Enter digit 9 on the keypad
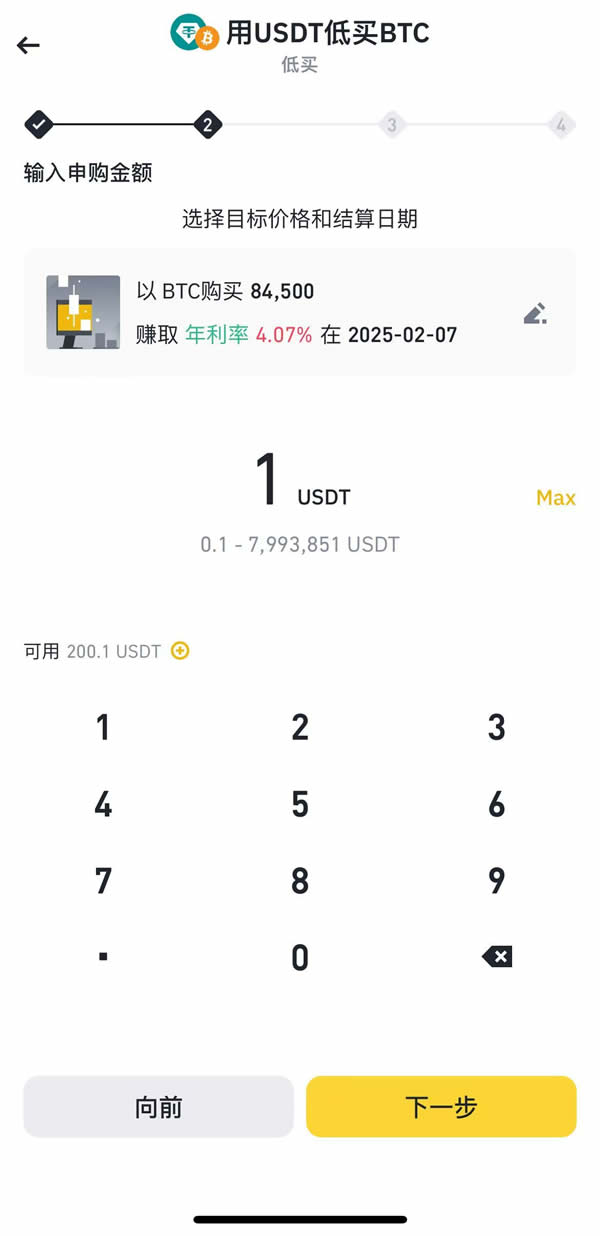Screen dimensions: 600x1236 [497, 881]
